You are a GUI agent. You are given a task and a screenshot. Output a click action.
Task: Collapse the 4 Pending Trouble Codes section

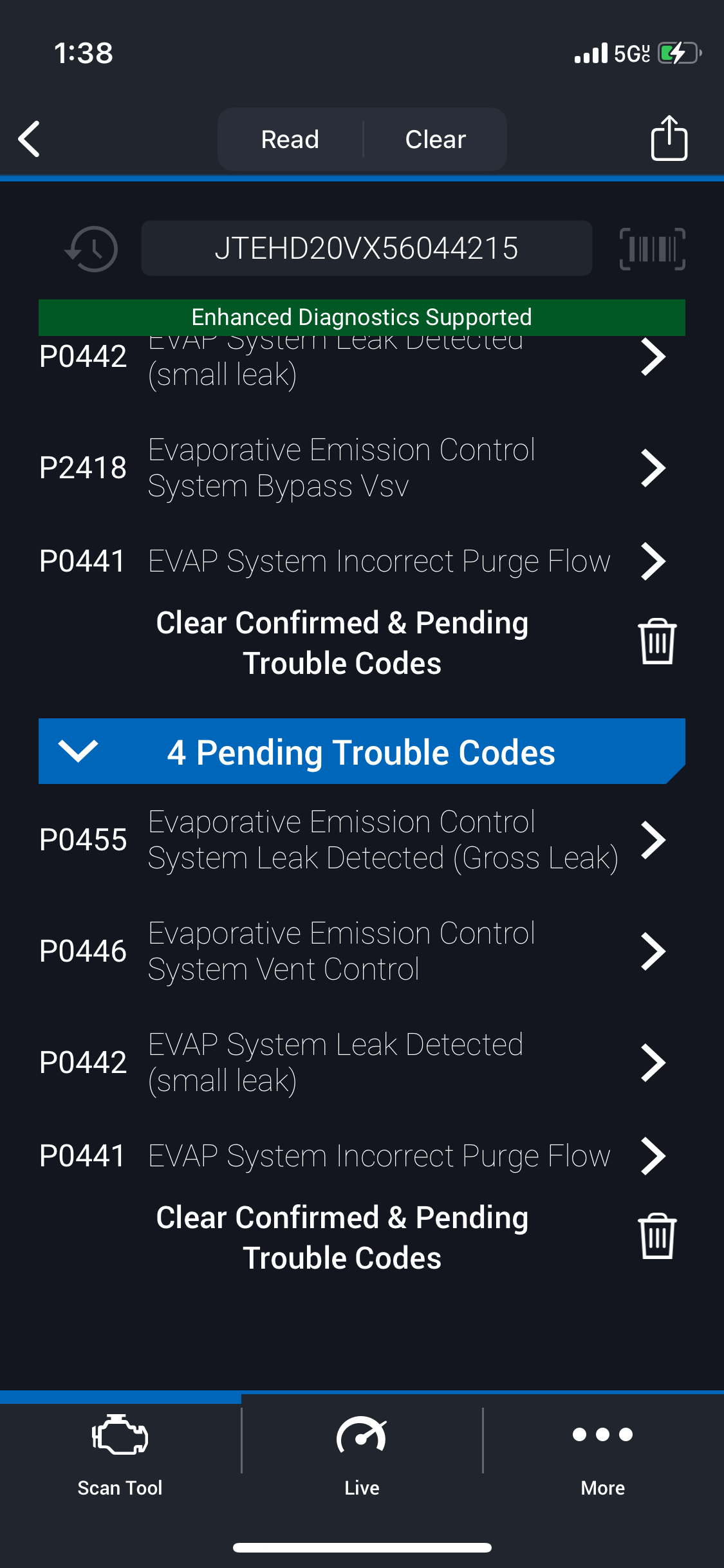[x=362, y=751]
